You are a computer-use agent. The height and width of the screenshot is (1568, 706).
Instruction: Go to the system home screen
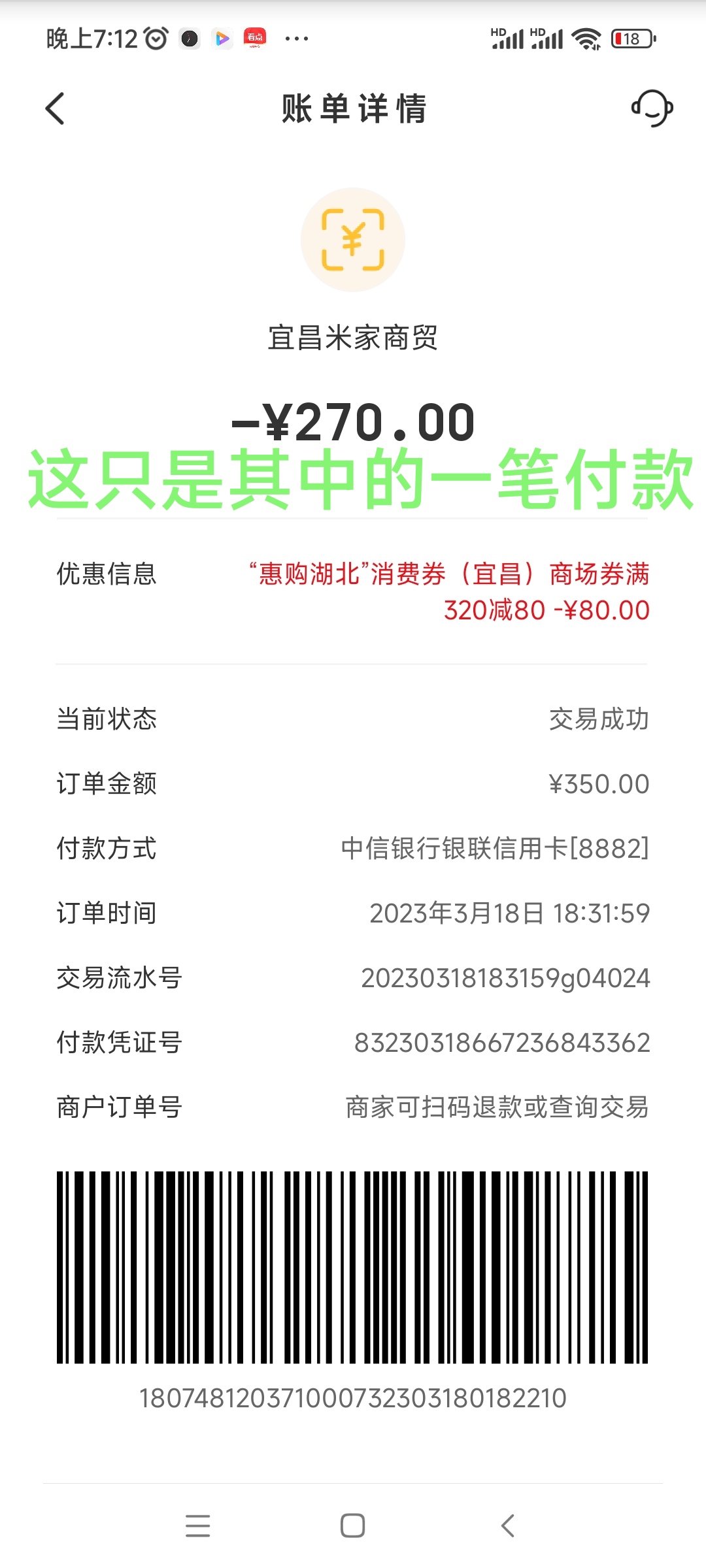pyautogui.click(x=353, y=1526)
